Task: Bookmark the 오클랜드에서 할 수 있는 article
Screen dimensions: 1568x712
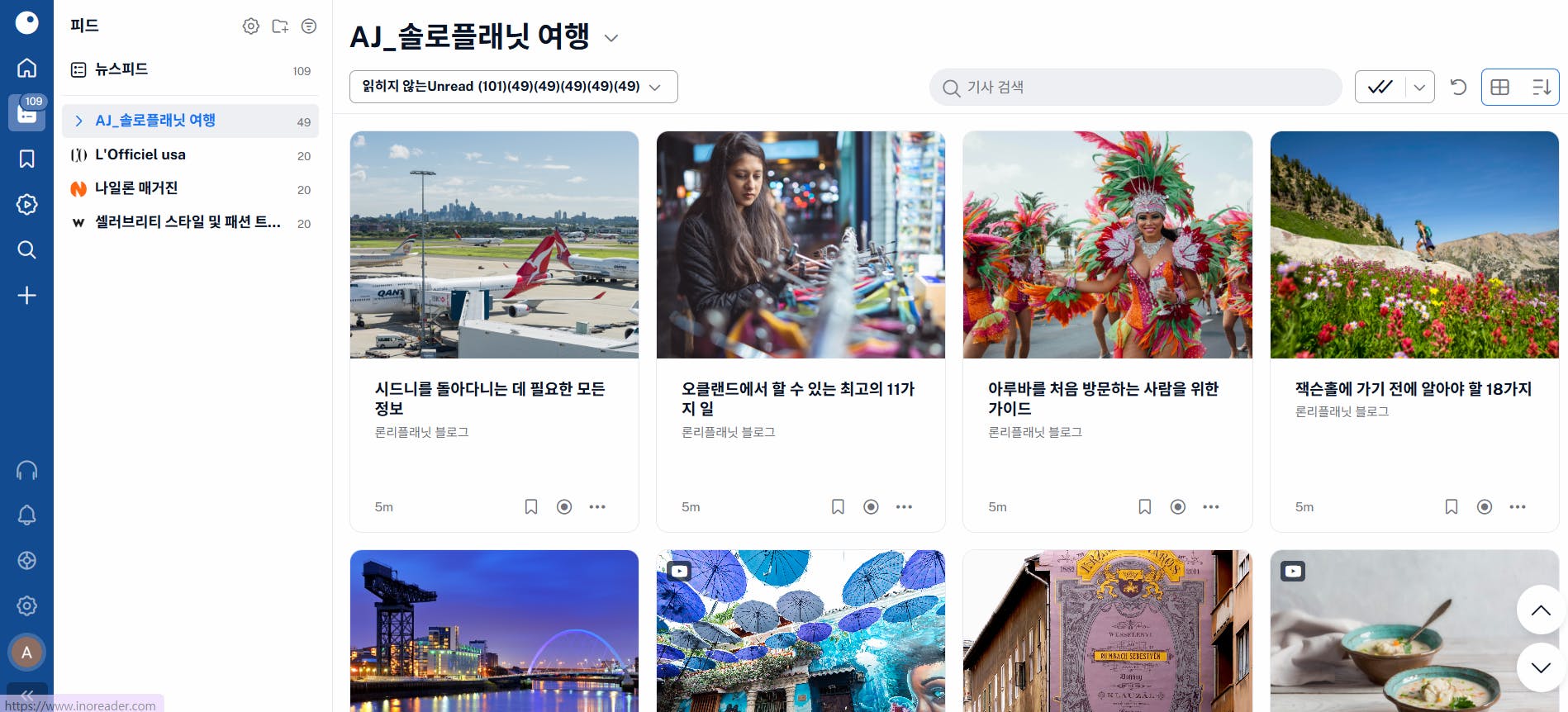Action: 838,506
